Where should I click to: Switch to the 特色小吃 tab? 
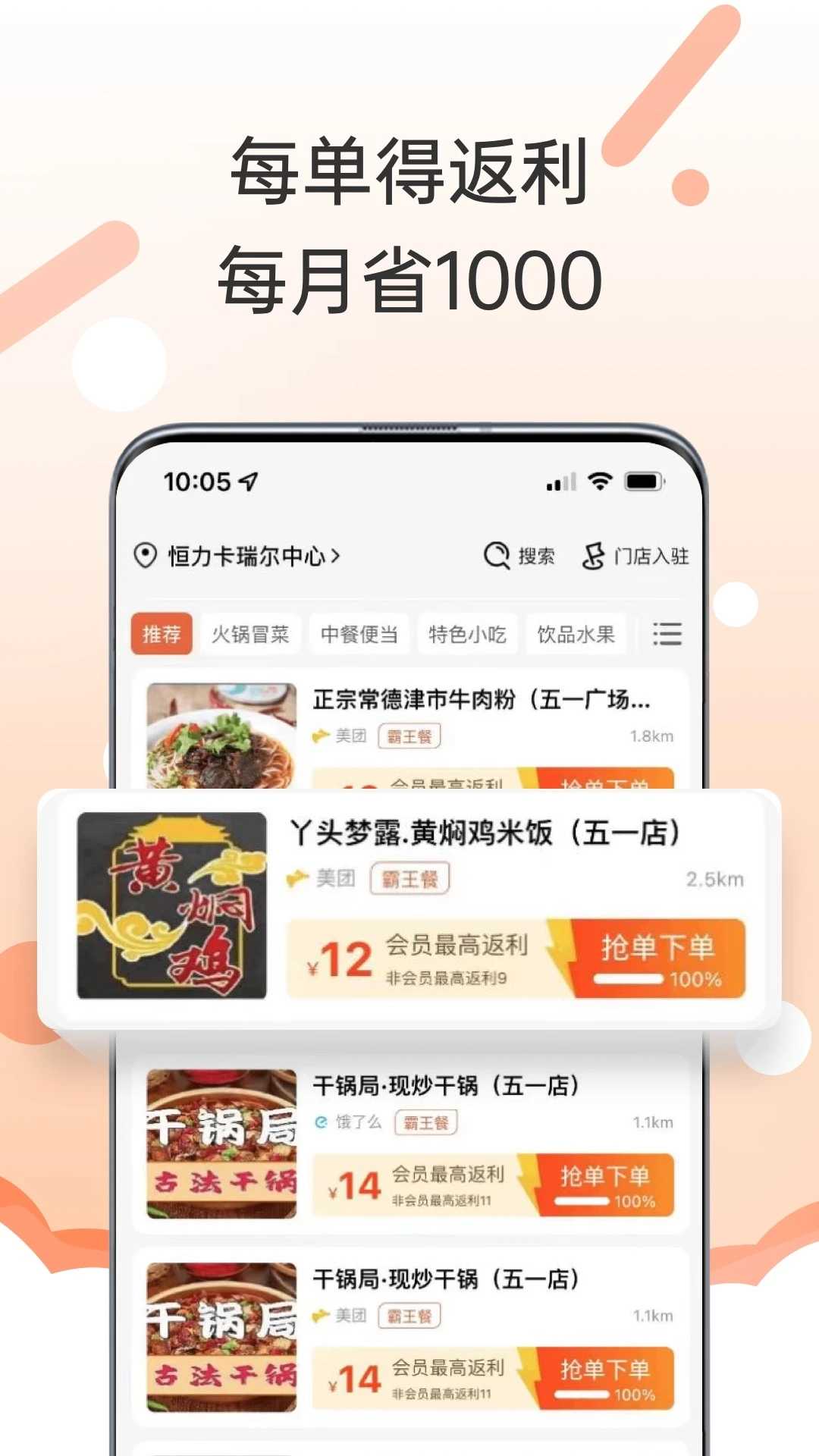click(x=467, y=635)
